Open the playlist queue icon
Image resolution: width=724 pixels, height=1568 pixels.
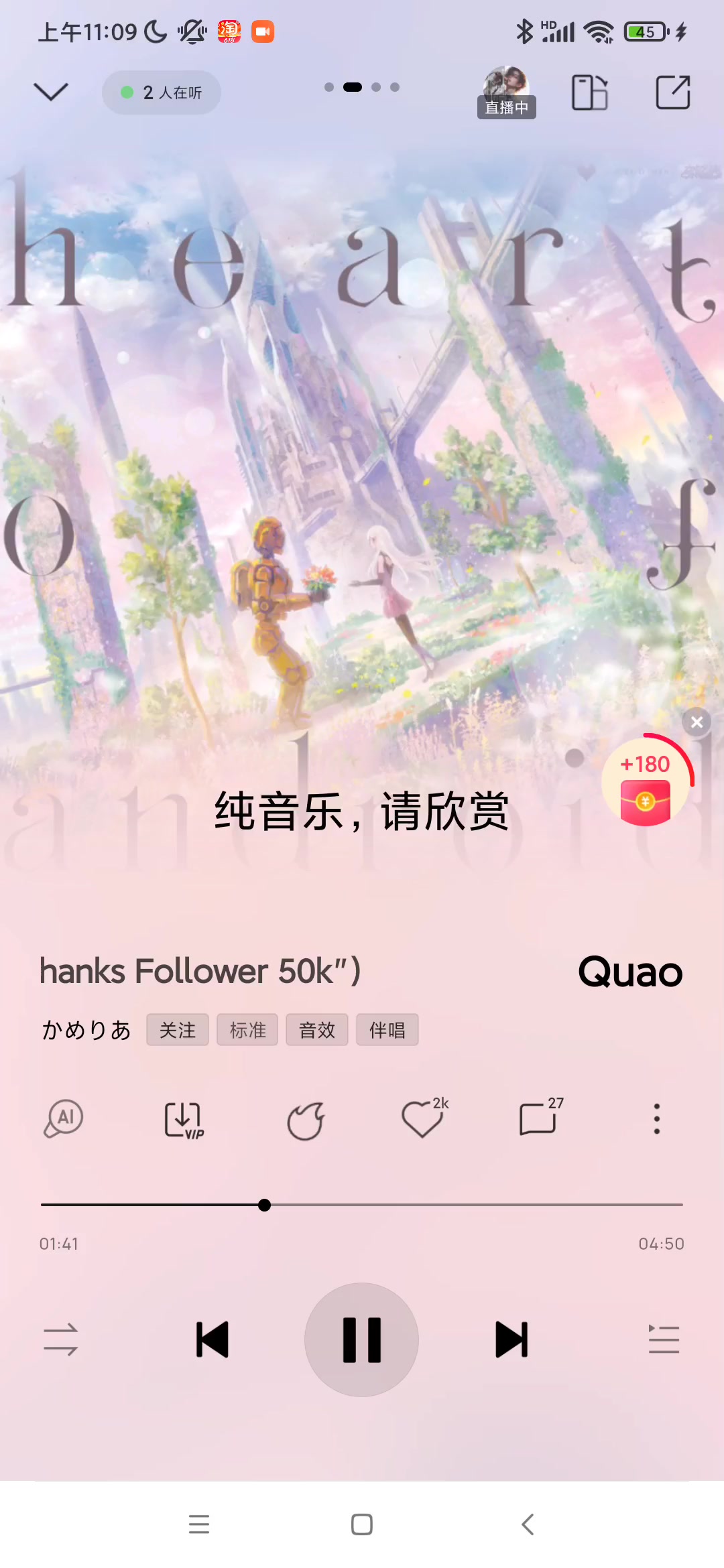coord(664,1340)
